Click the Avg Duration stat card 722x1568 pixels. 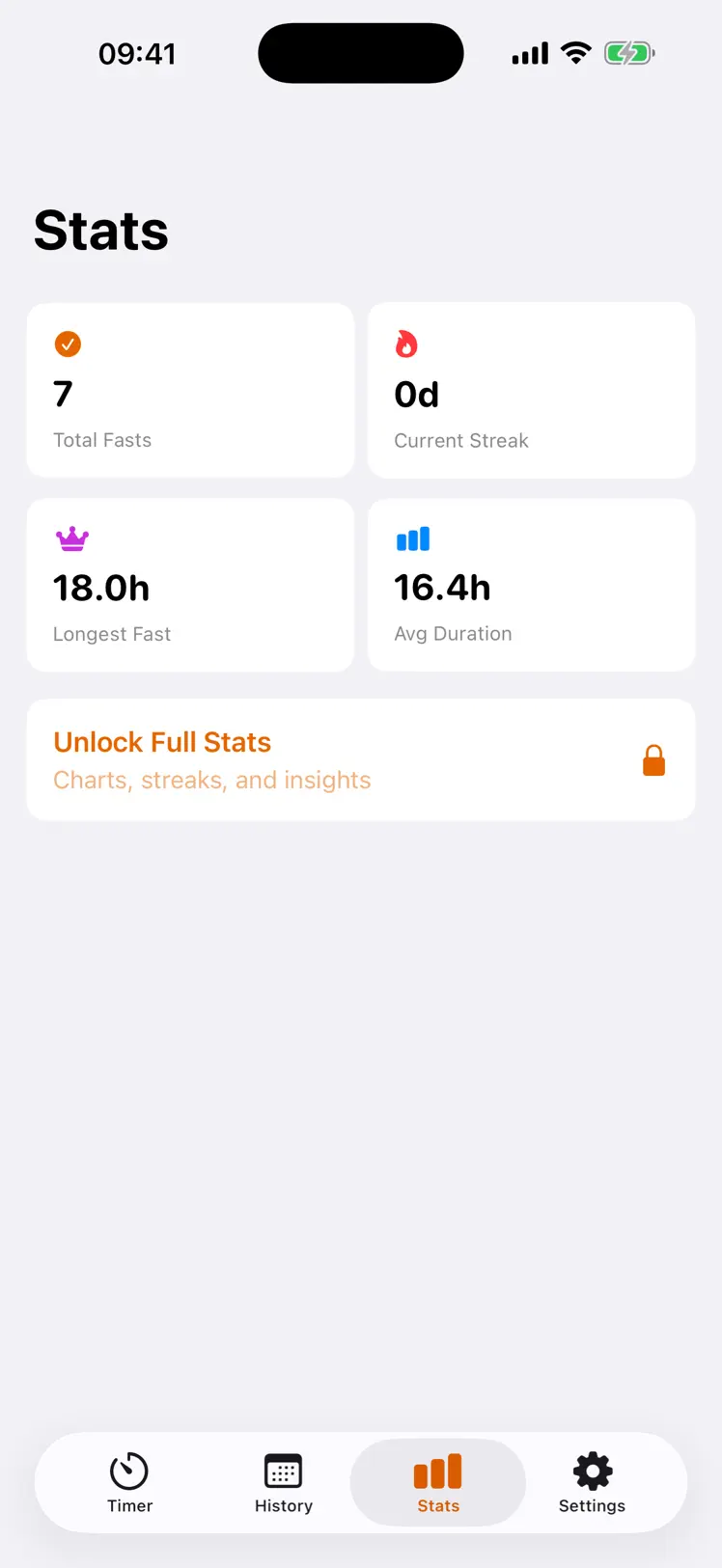point(531,585)
